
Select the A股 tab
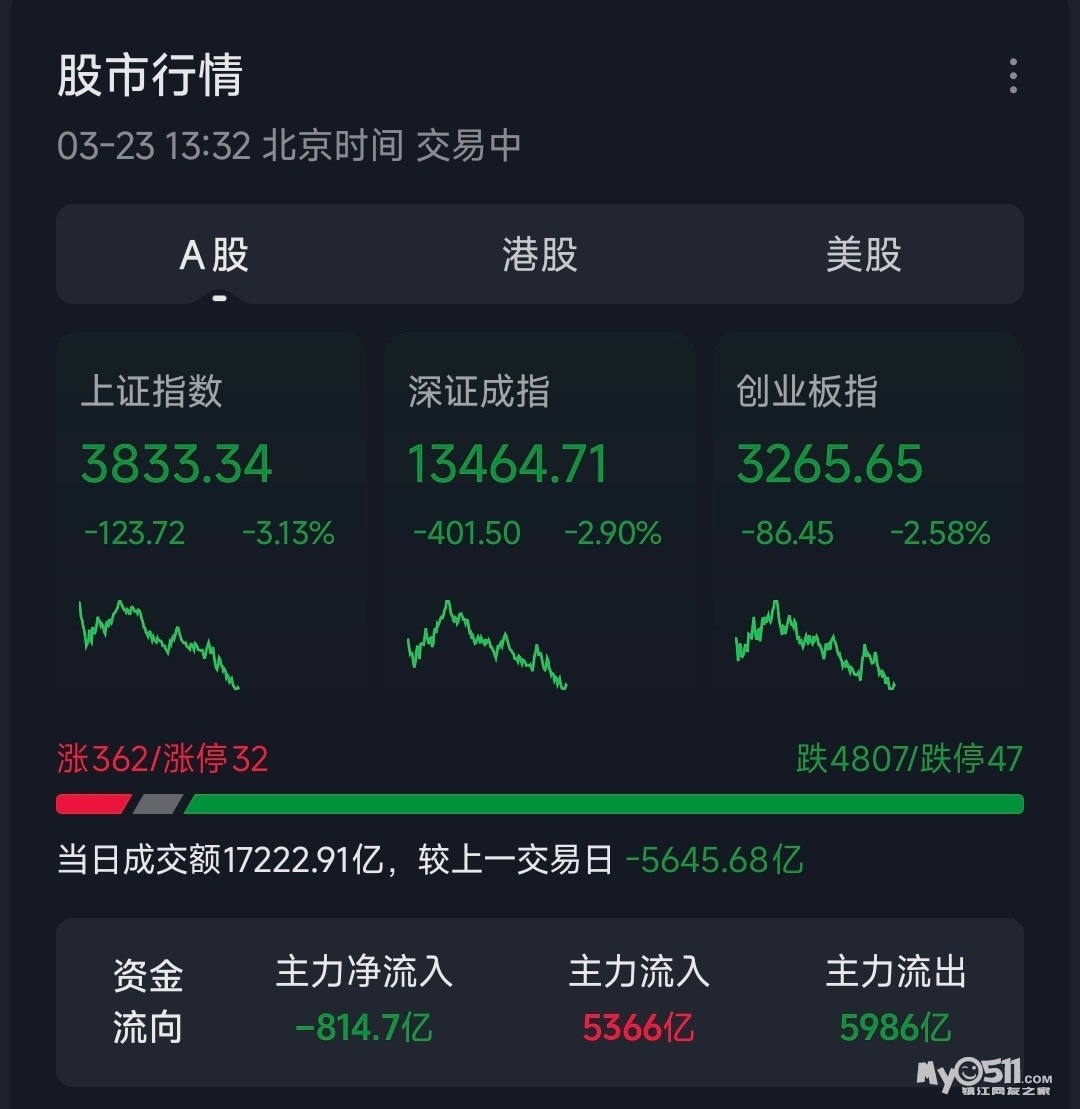[214, 255]
